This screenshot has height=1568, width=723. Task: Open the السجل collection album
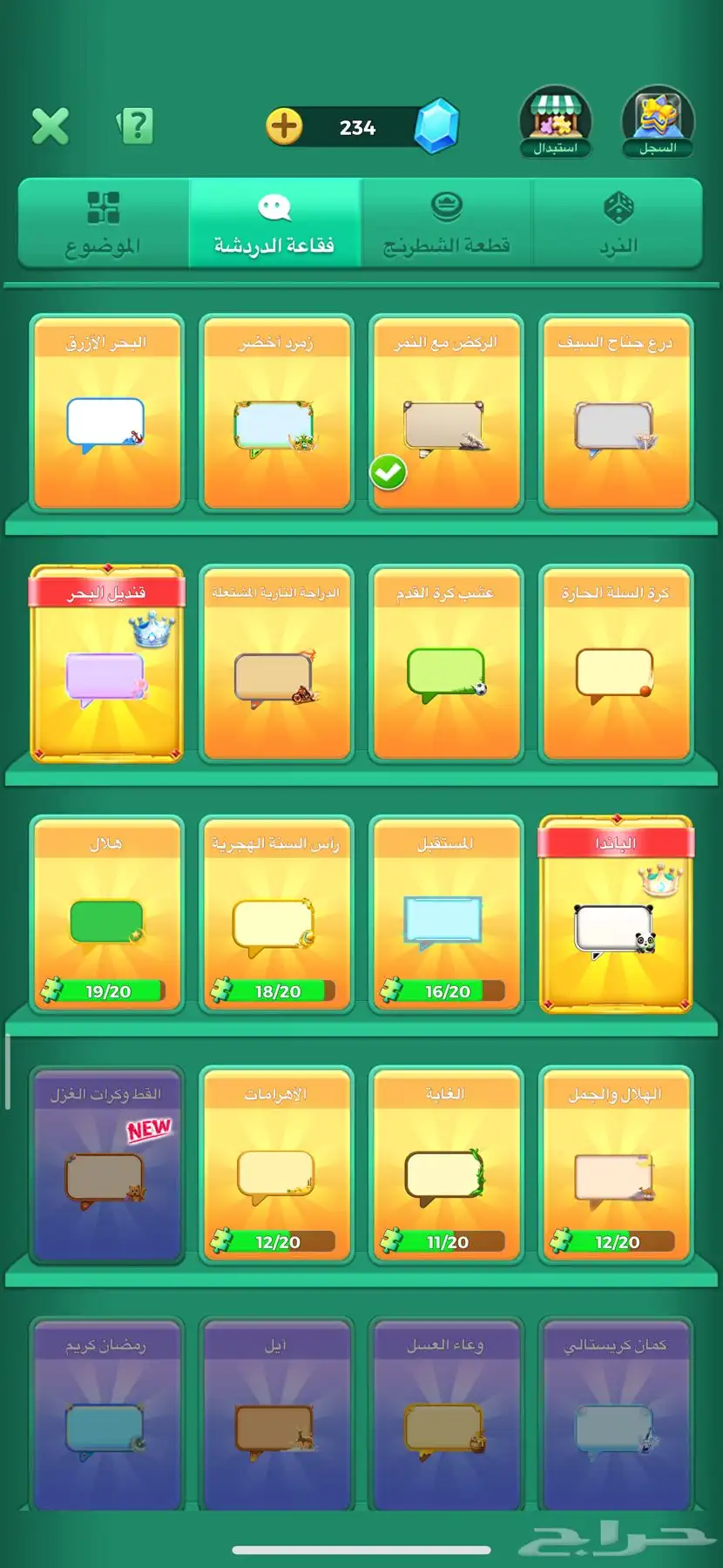coord(658,124)
